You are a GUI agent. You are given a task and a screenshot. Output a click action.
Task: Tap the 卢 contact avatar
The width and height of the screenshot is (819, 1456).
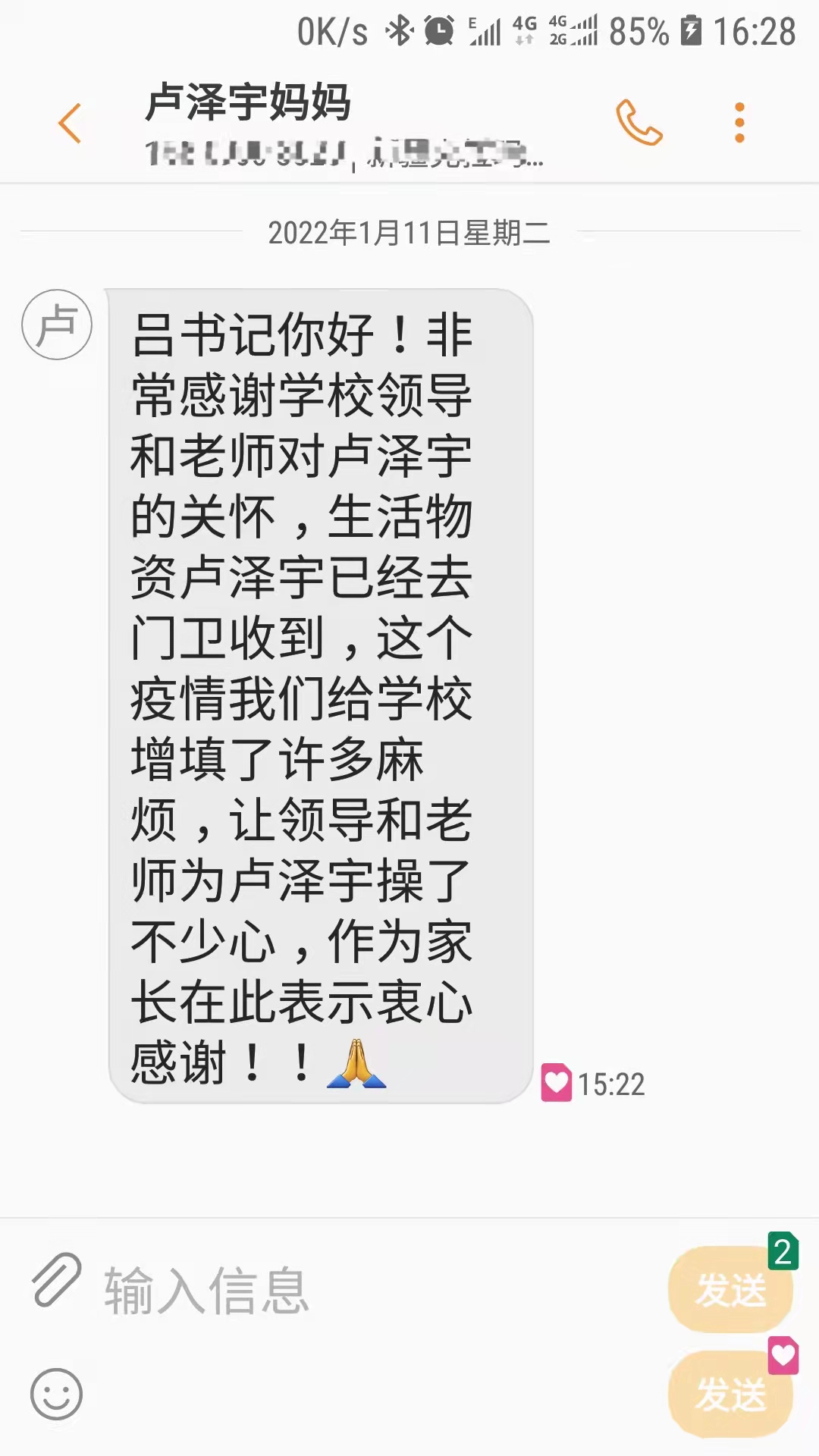pyautogui.click(x=57, y=325)
